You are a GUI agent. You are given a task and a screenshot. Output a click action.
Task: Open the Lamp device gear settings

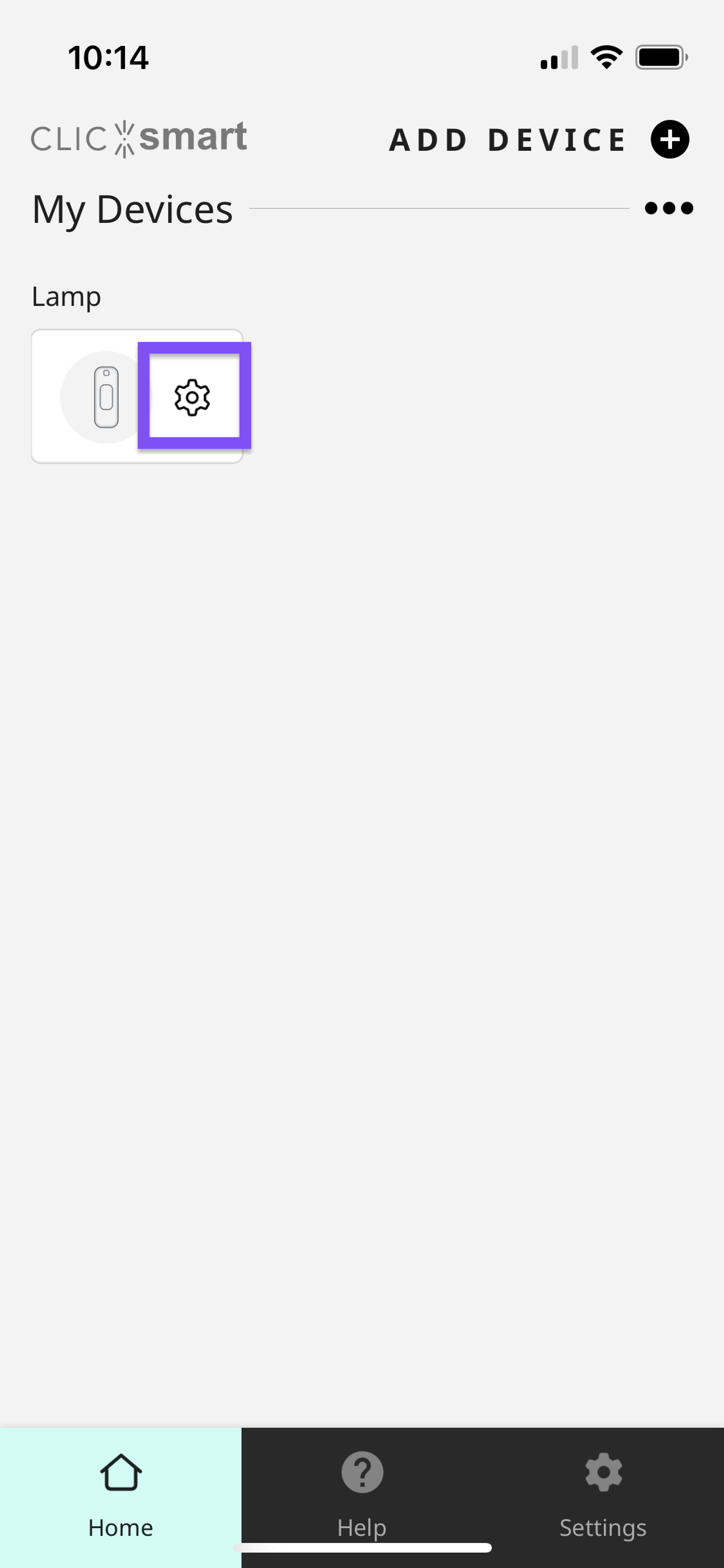click(192, 397)
